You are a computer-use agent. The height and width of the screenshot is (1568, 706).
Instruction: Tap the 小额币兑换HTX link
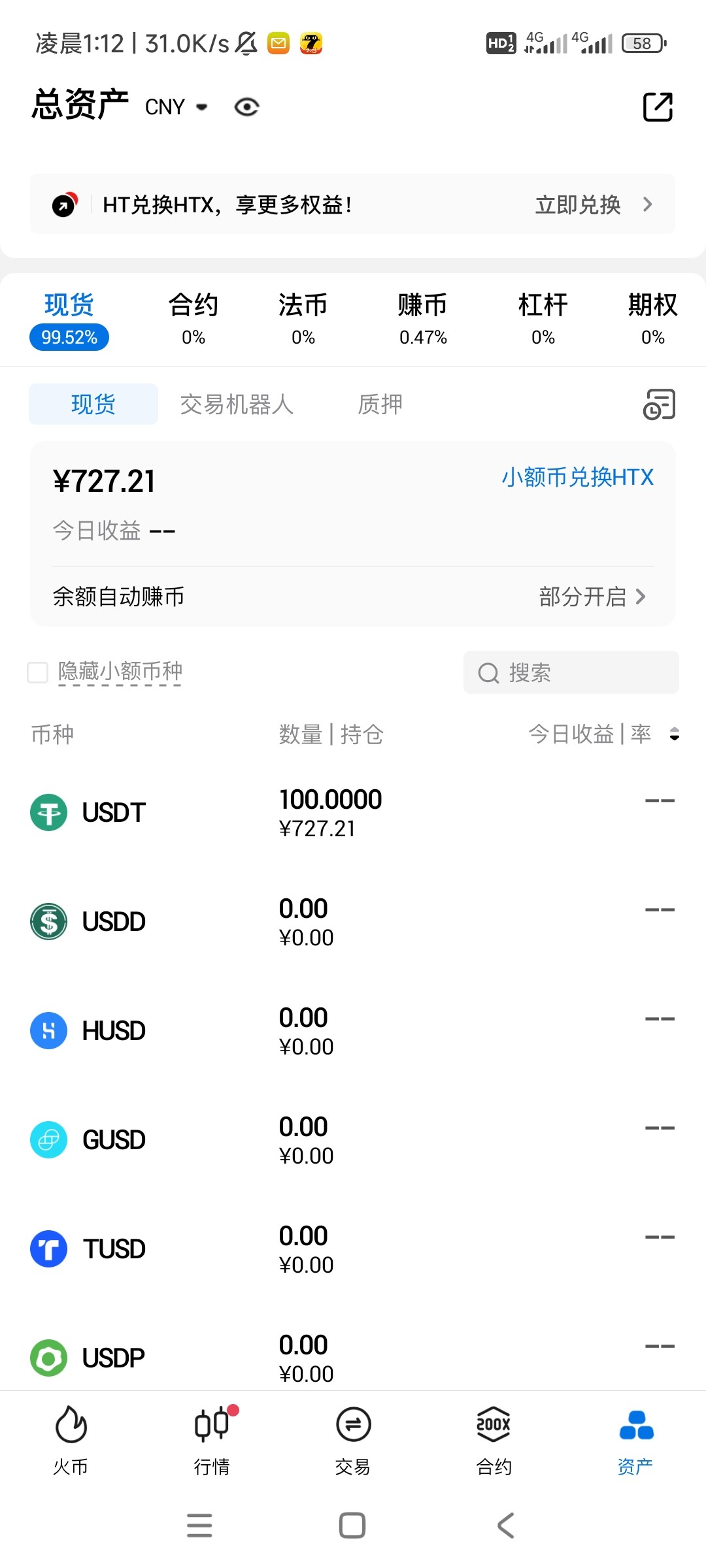coord(577,478)
